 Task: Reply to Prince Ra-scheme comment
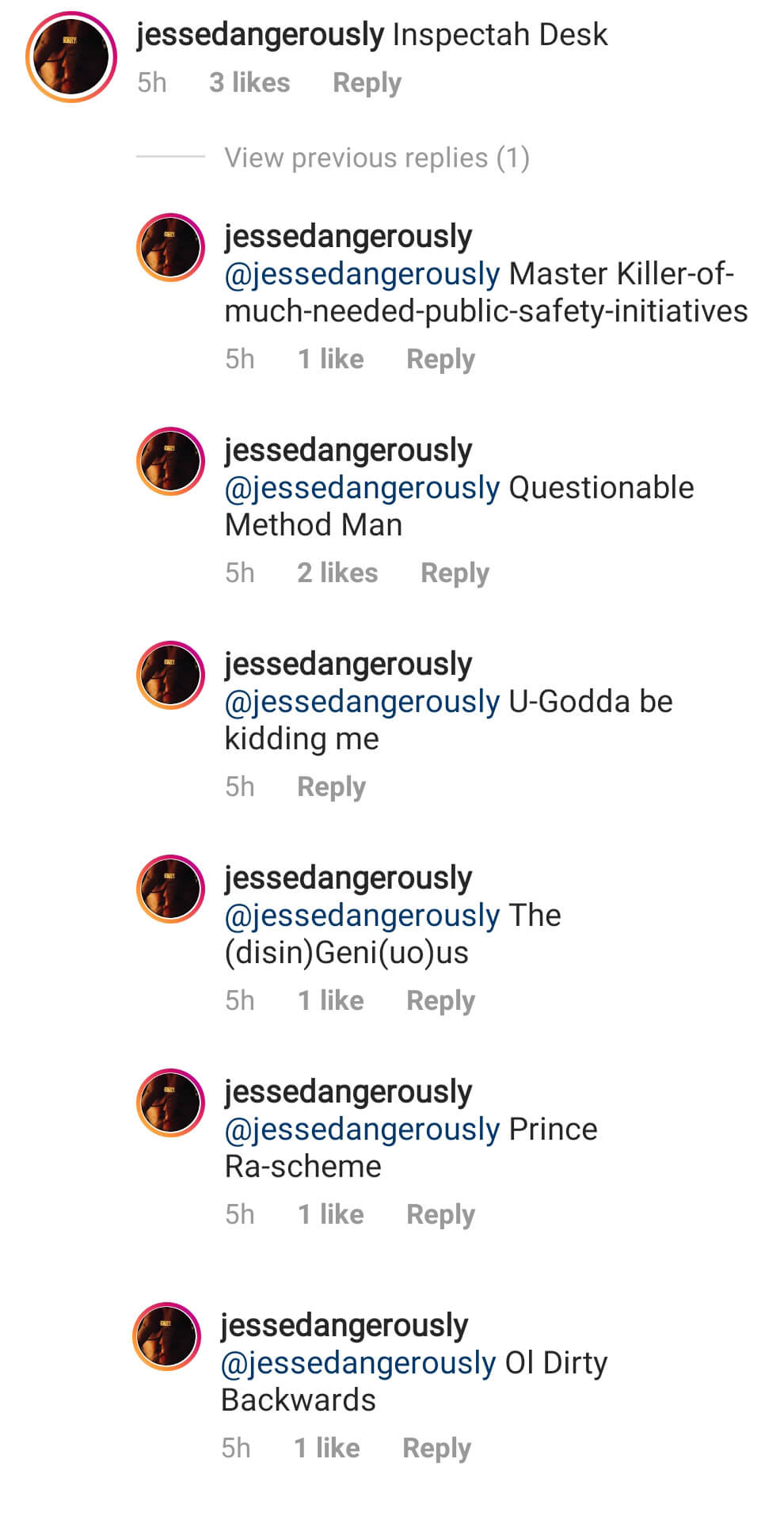click(x=440, y=1215)
